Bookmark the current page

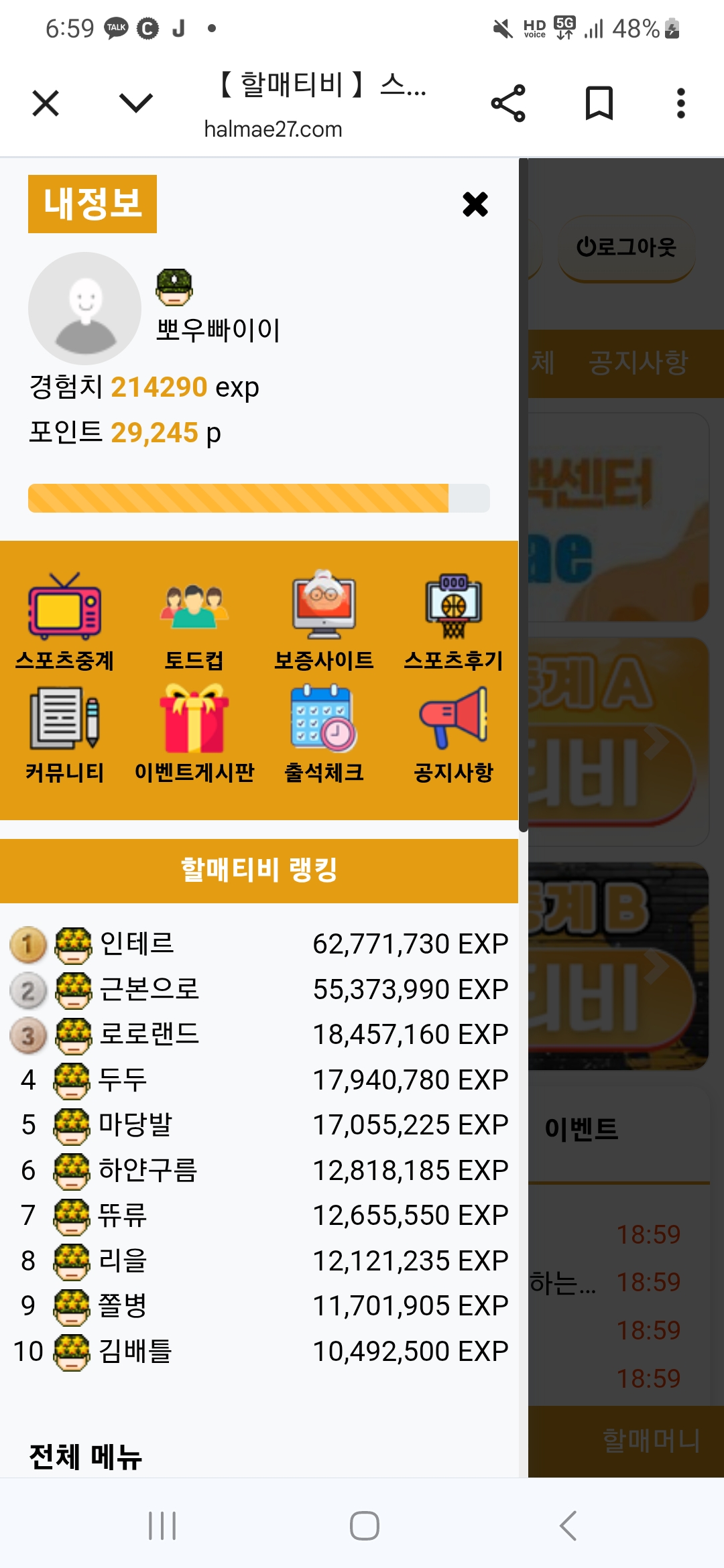tap(599, 104)
